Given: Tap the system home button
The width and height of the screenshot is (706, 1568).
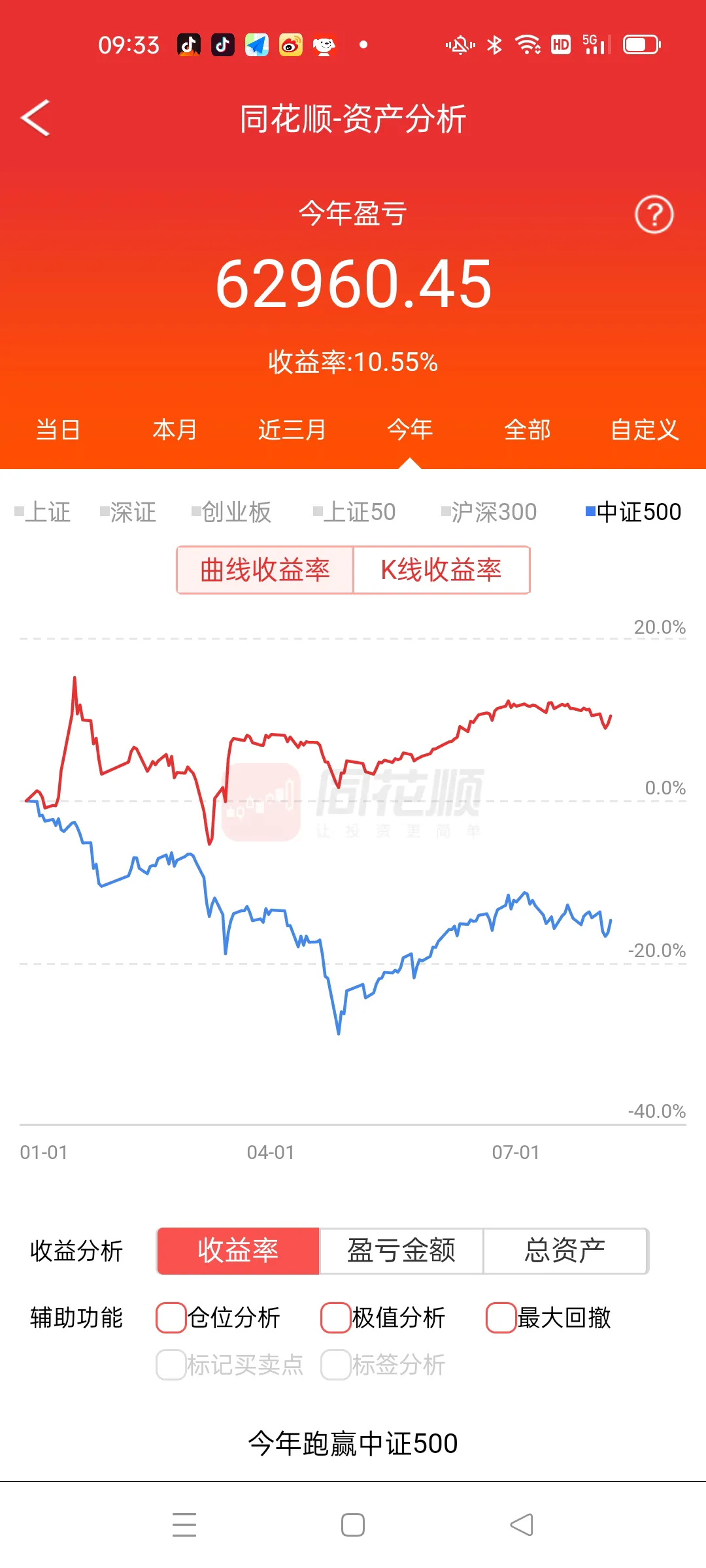Looking at the screenshot, I should click(353, 1525).
